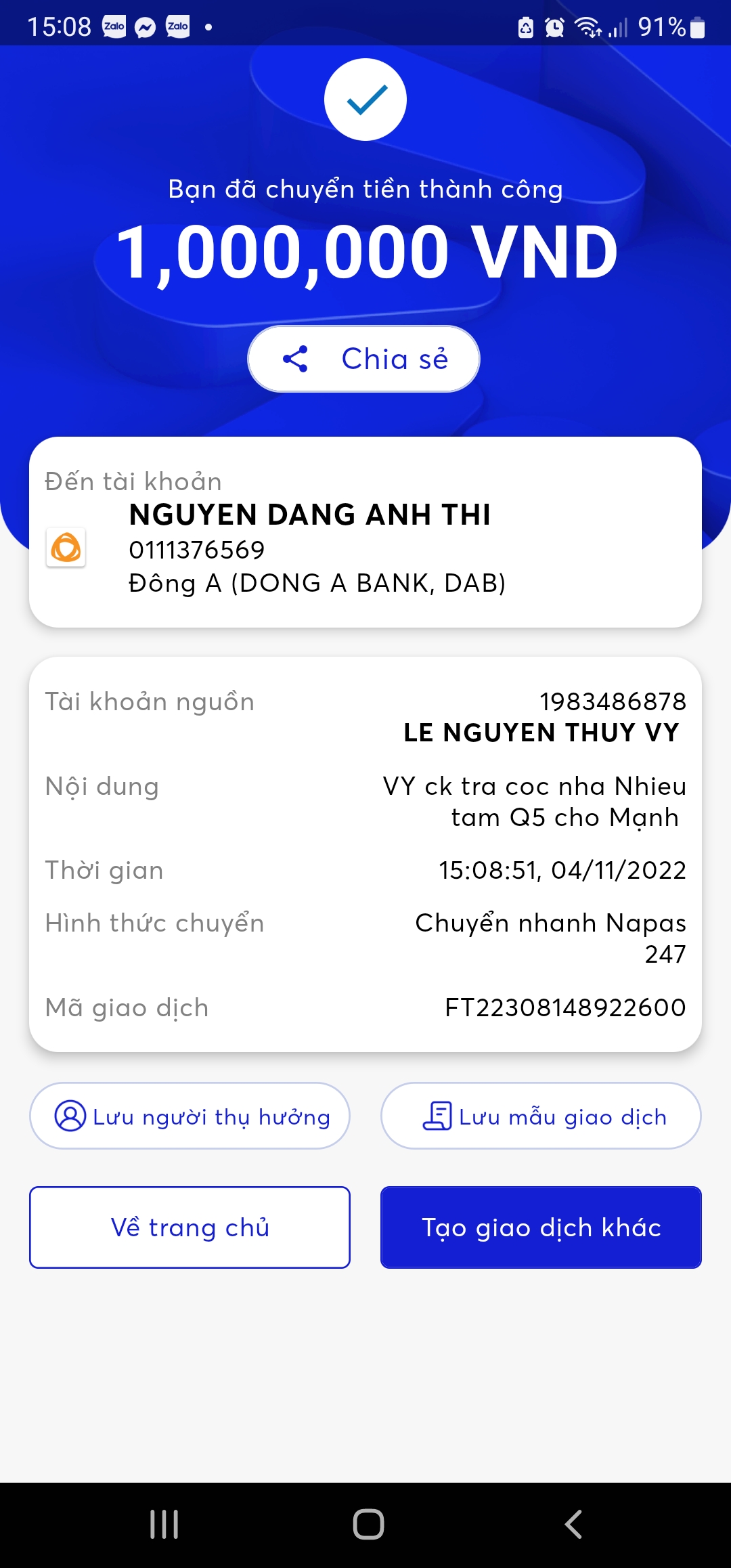Go back using the system back arrow
This screenshot has height=1568, width=731.
573,1525
